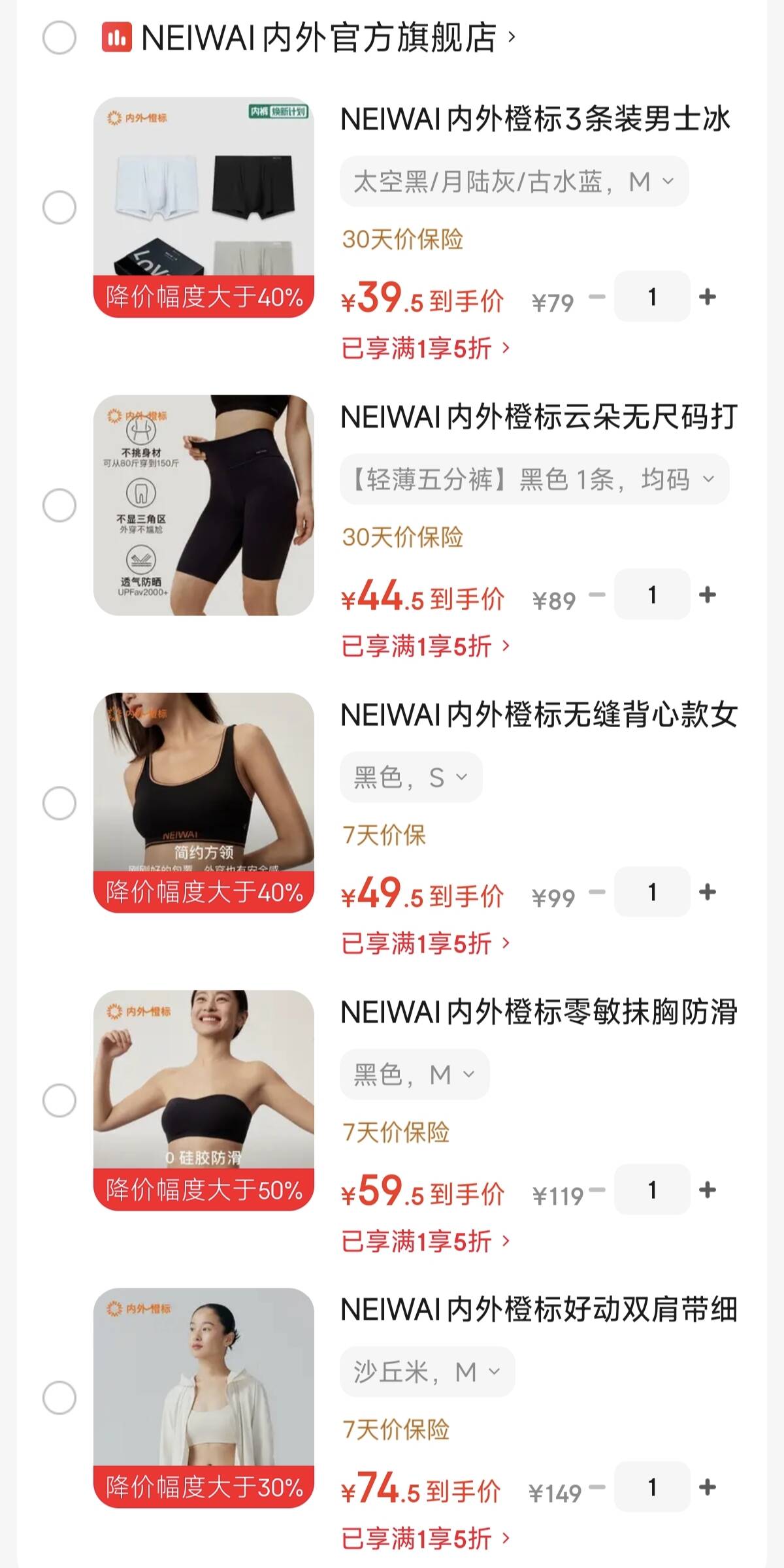Change 黑色, M option for 零敏抹胸
This screenshot has width=784, height=1568.
tap(414, 1075)
